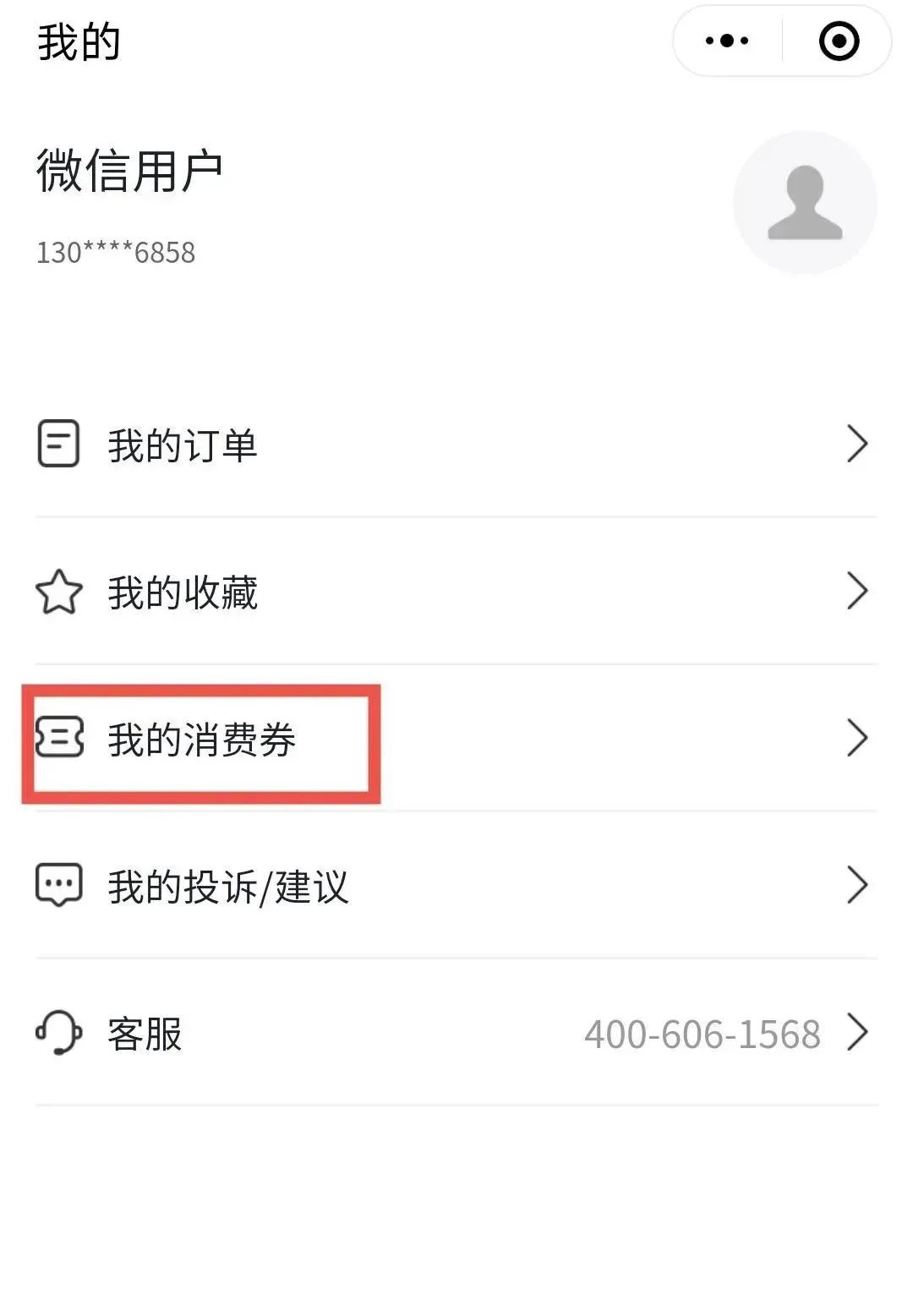The image size is (913, 1316).
Task: Open 我的收藏 favorites
Action: point(456,592)
